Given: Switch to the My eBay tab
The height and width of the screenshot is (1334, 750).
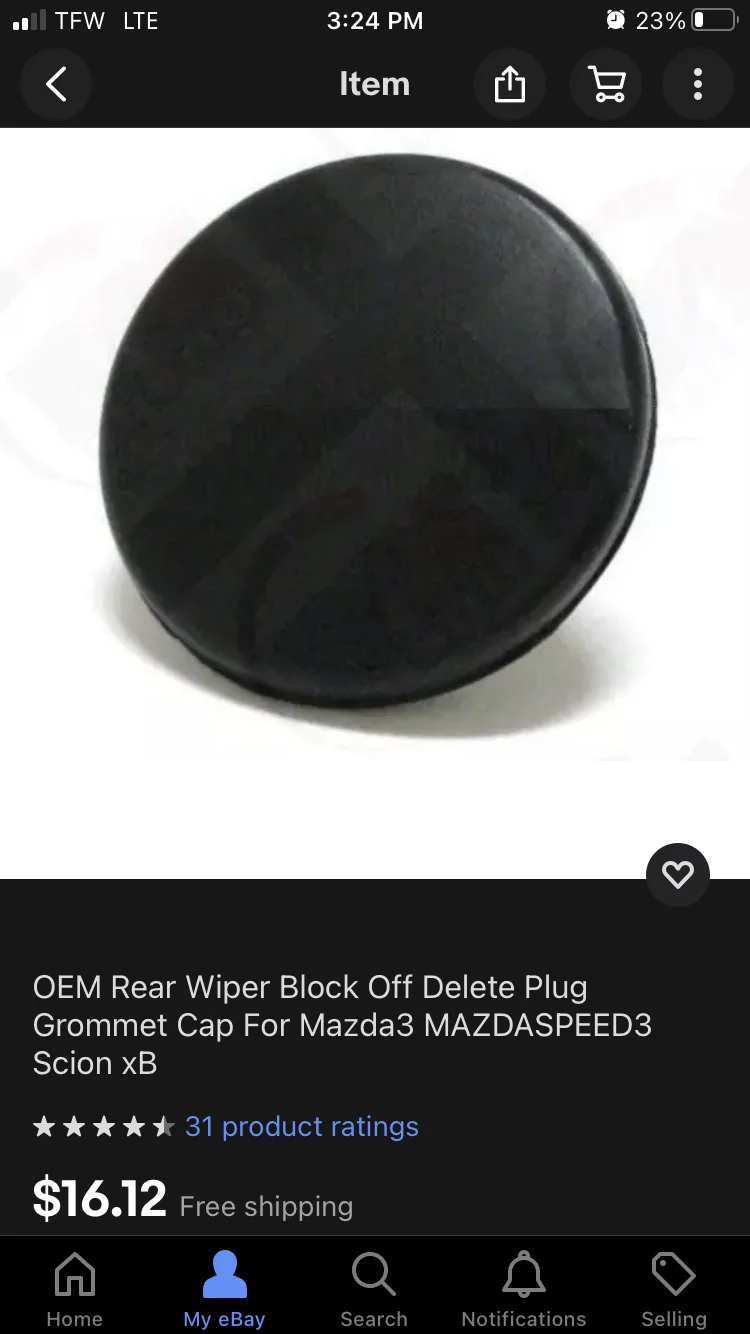Looking at the screenshot, I should coord(224,1288).
